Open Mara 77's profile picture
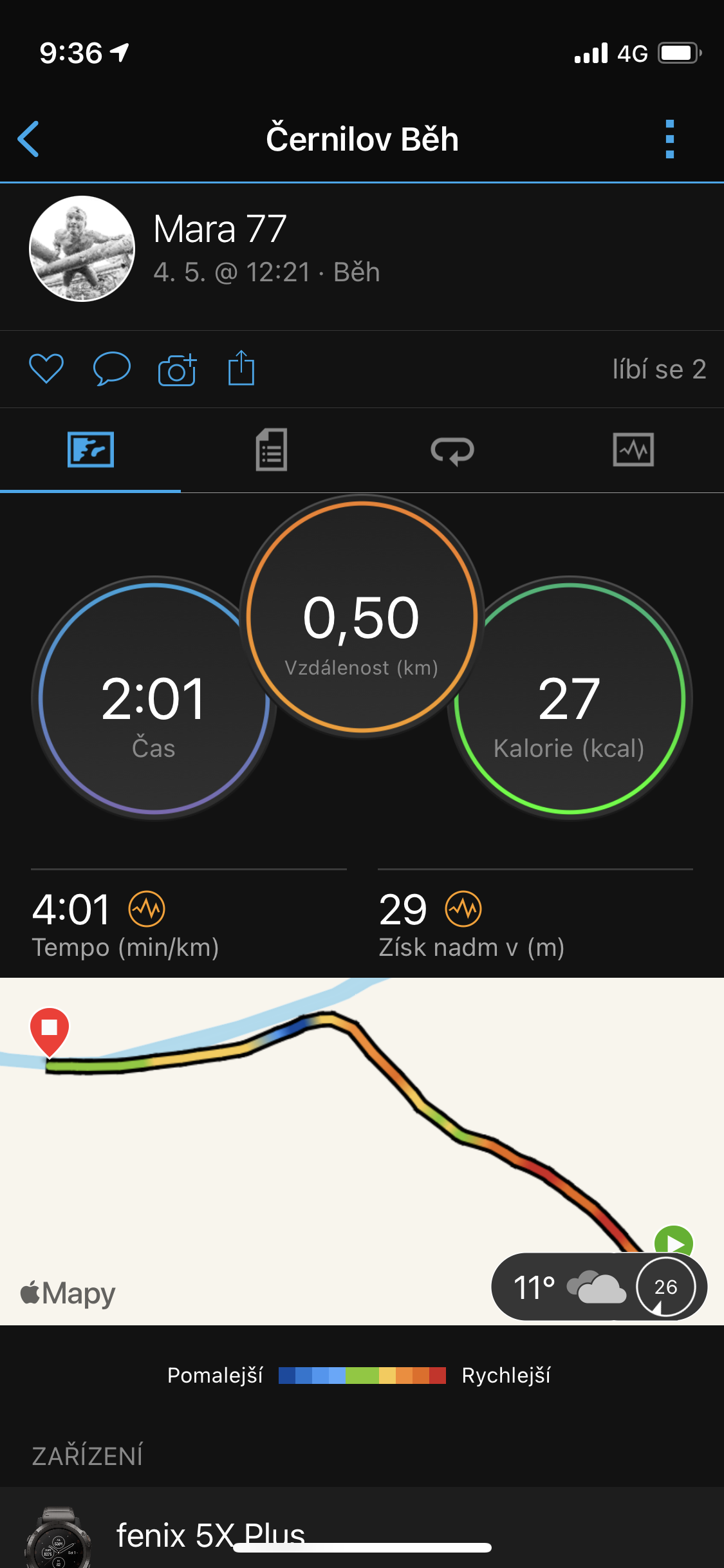The height and width of the screenshot is (1568, 724). [82, 248]
